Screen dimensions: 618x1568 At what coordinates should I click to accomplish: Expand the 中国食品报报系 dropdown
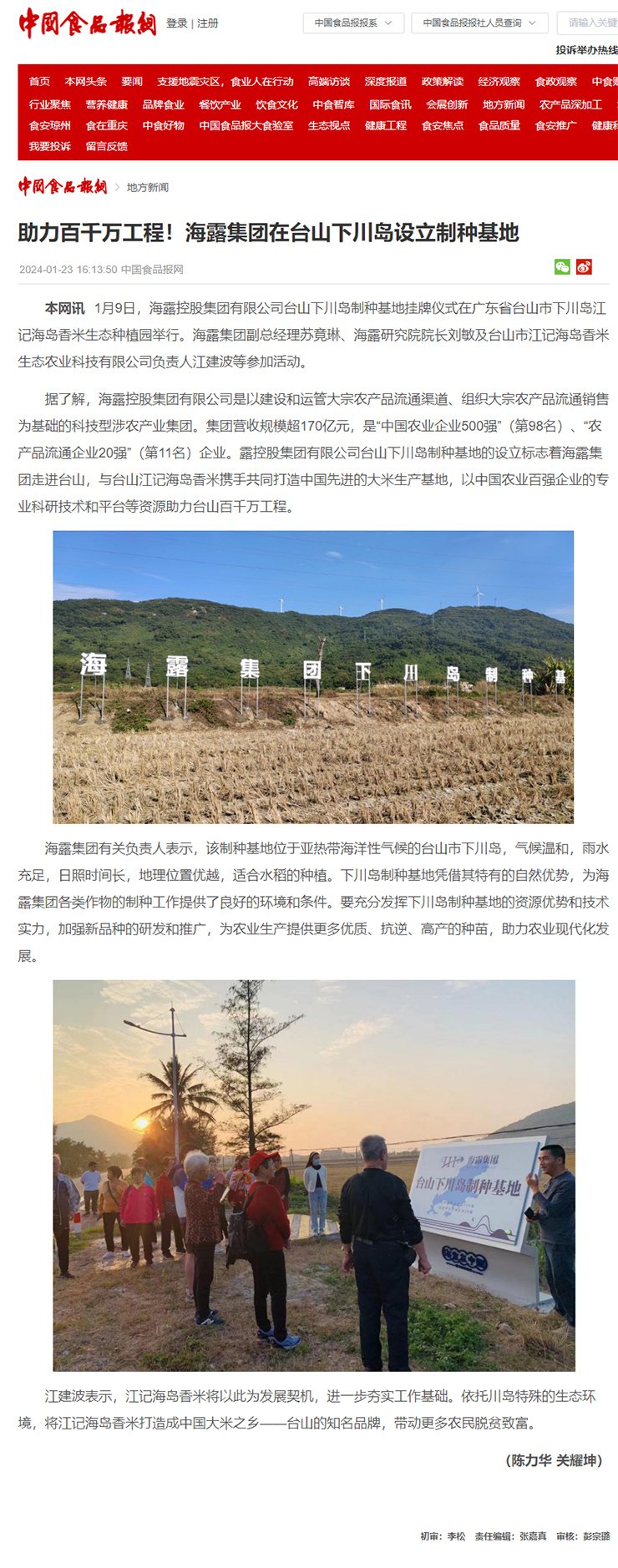coord(352,23)
